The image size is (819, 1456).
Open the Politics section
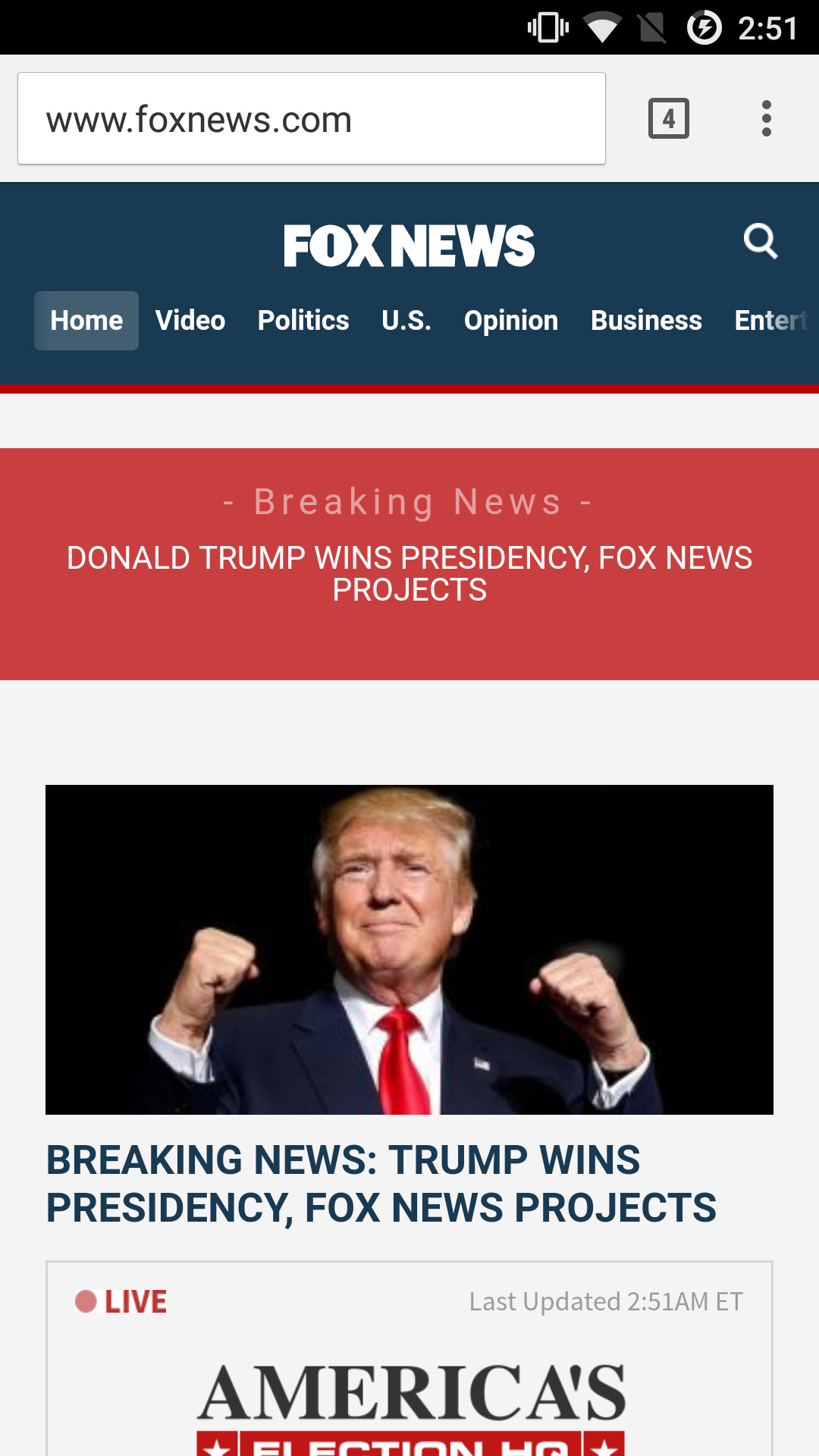(303, 321)
